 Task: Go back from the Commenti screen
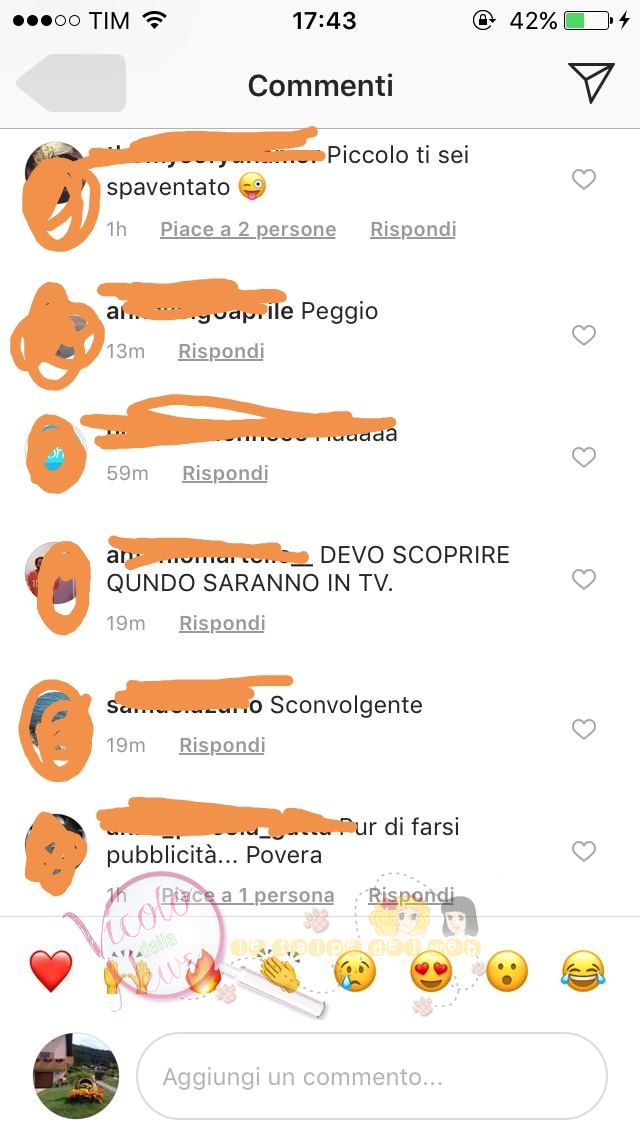[70, 83]
